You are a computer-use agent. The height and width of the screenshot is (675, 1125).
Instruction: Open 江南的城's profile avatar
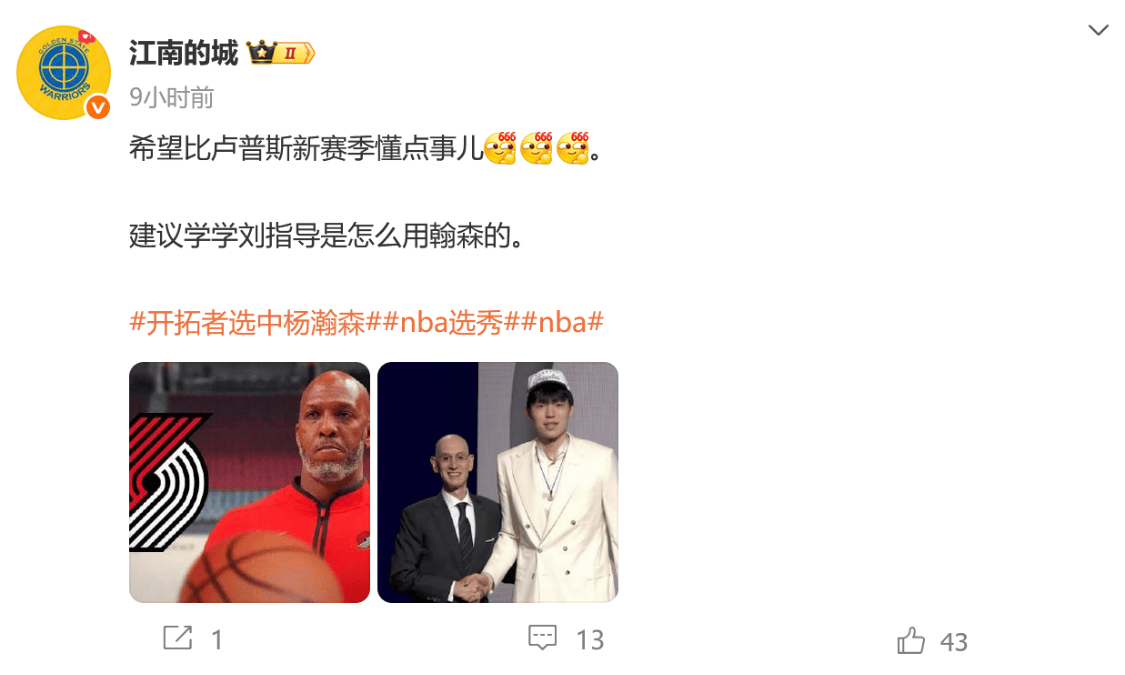64,73
